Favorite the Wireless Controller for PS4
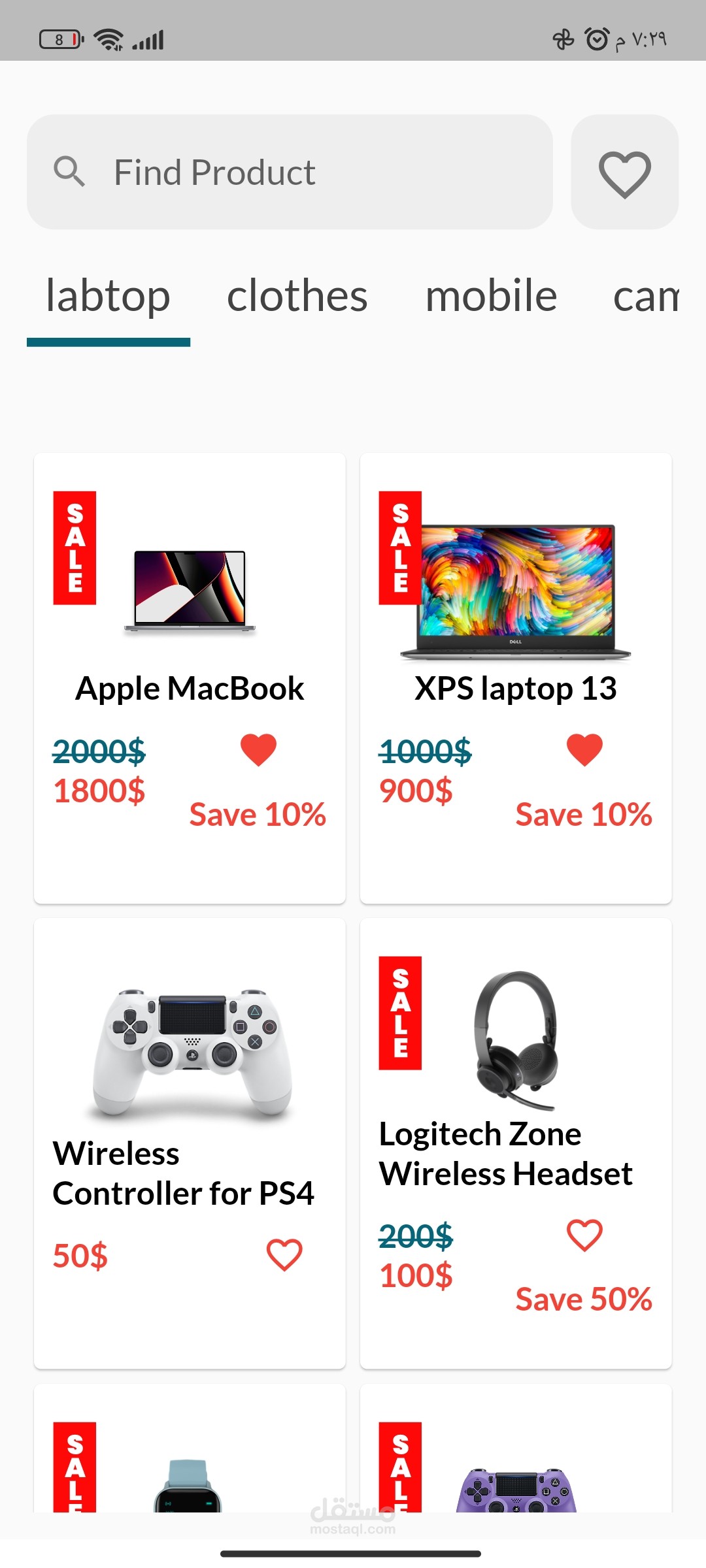Image resolution: width=706 pixels, height=1568 pixels. [284, 1255]
